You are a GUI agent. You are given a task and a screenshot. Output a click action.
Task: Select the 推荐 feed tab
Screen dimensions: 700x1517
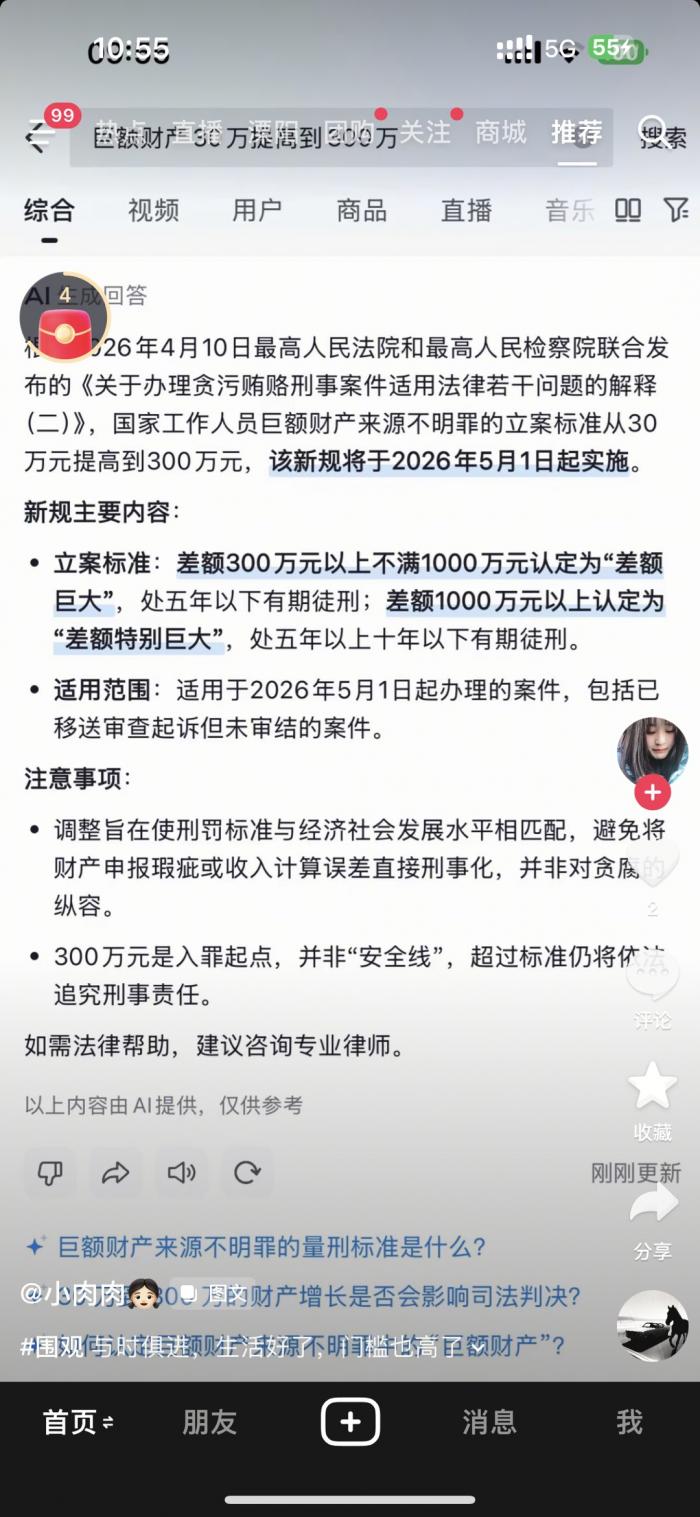click(577, 132)
